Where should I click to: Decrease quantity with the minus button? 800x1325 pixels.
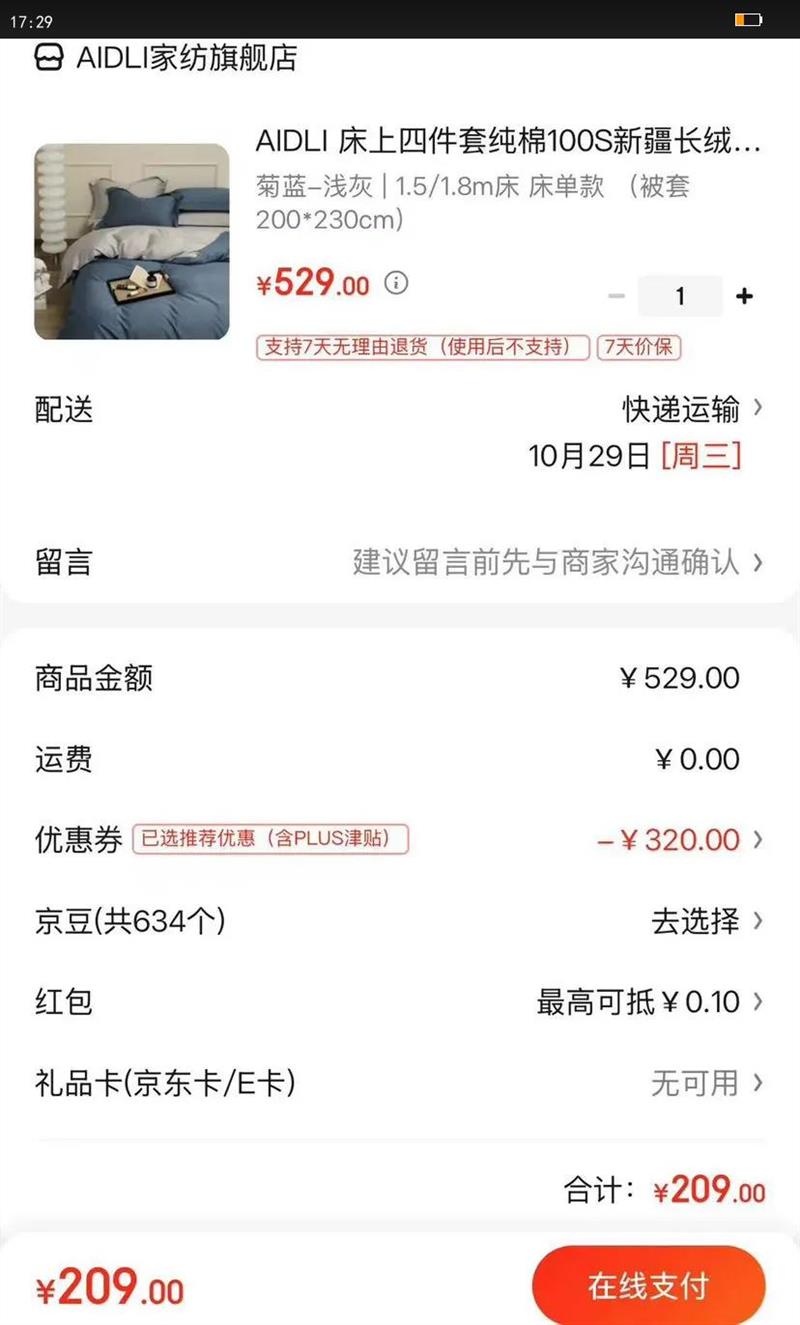coord(616,296)
